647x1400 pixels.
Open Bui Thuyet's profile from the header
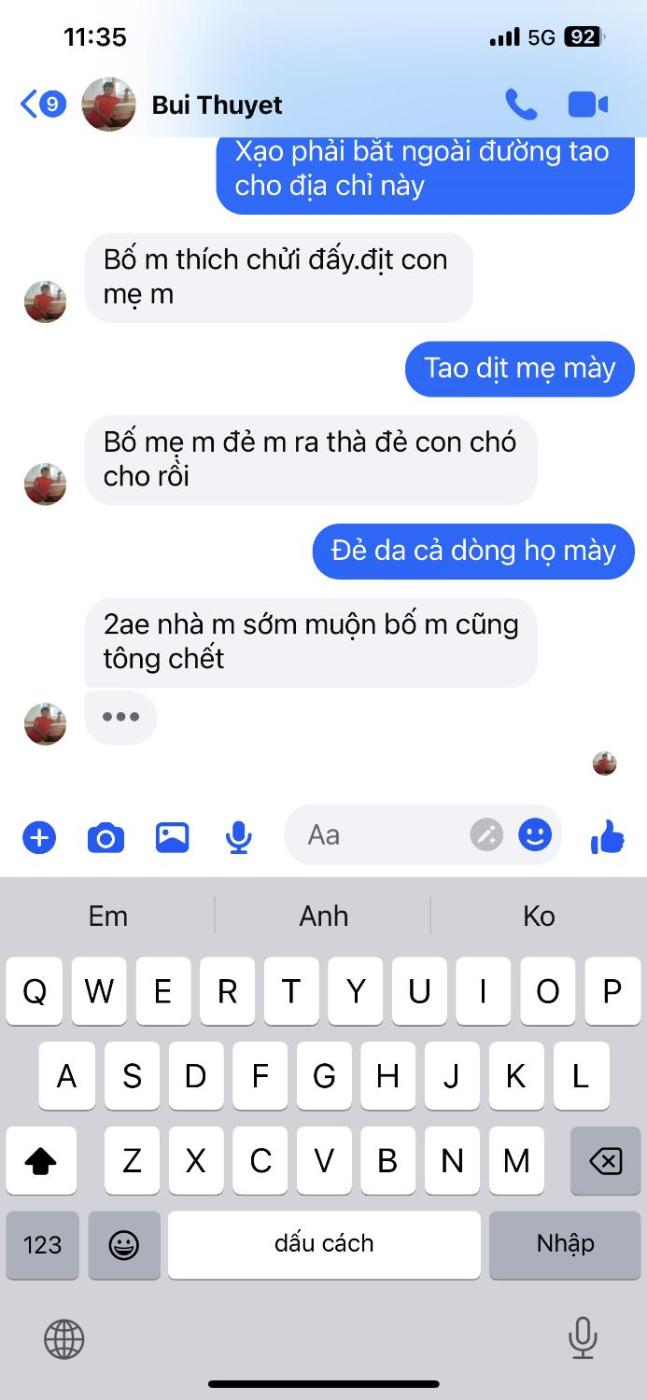point(216,105)
